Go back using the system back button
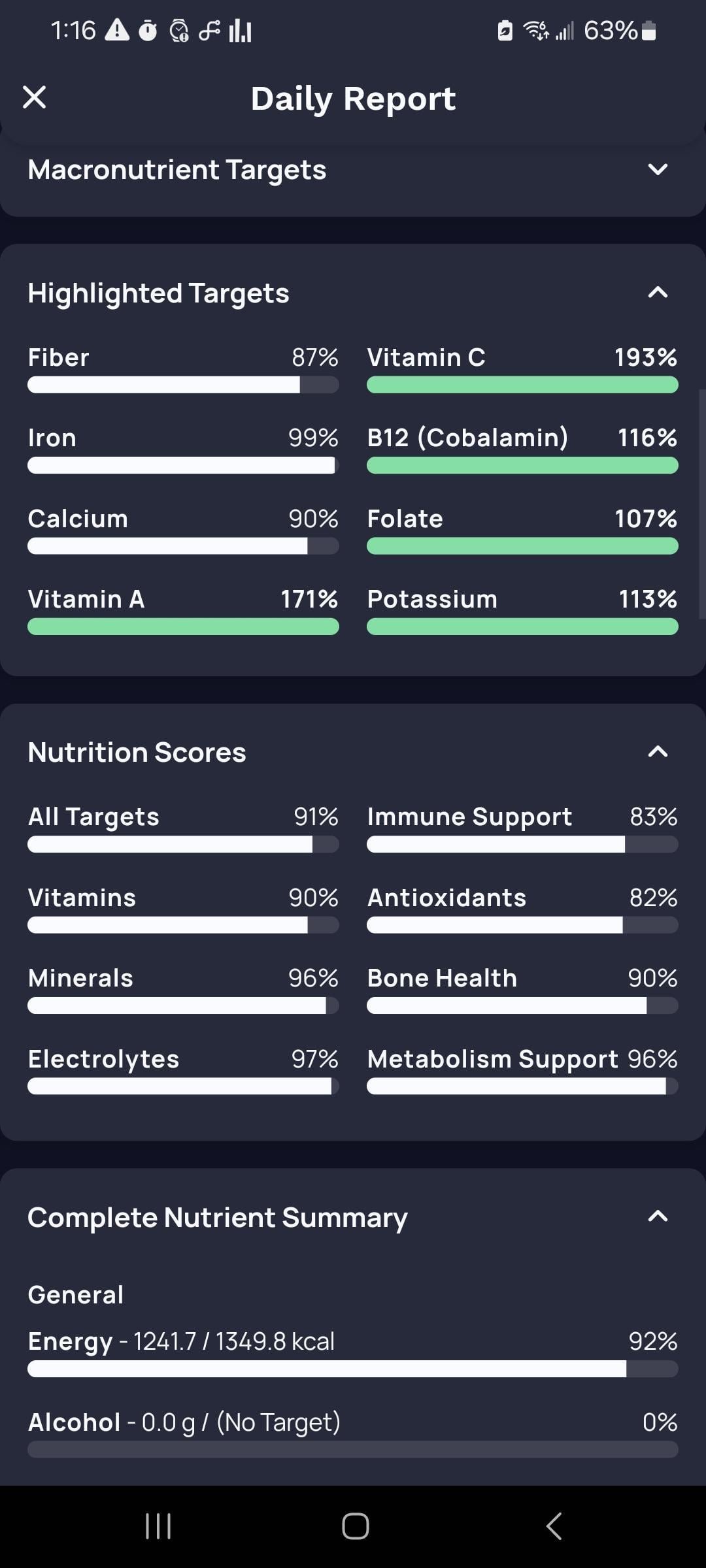Screen dimensions: 706x1568 (x=554, y=1527)
